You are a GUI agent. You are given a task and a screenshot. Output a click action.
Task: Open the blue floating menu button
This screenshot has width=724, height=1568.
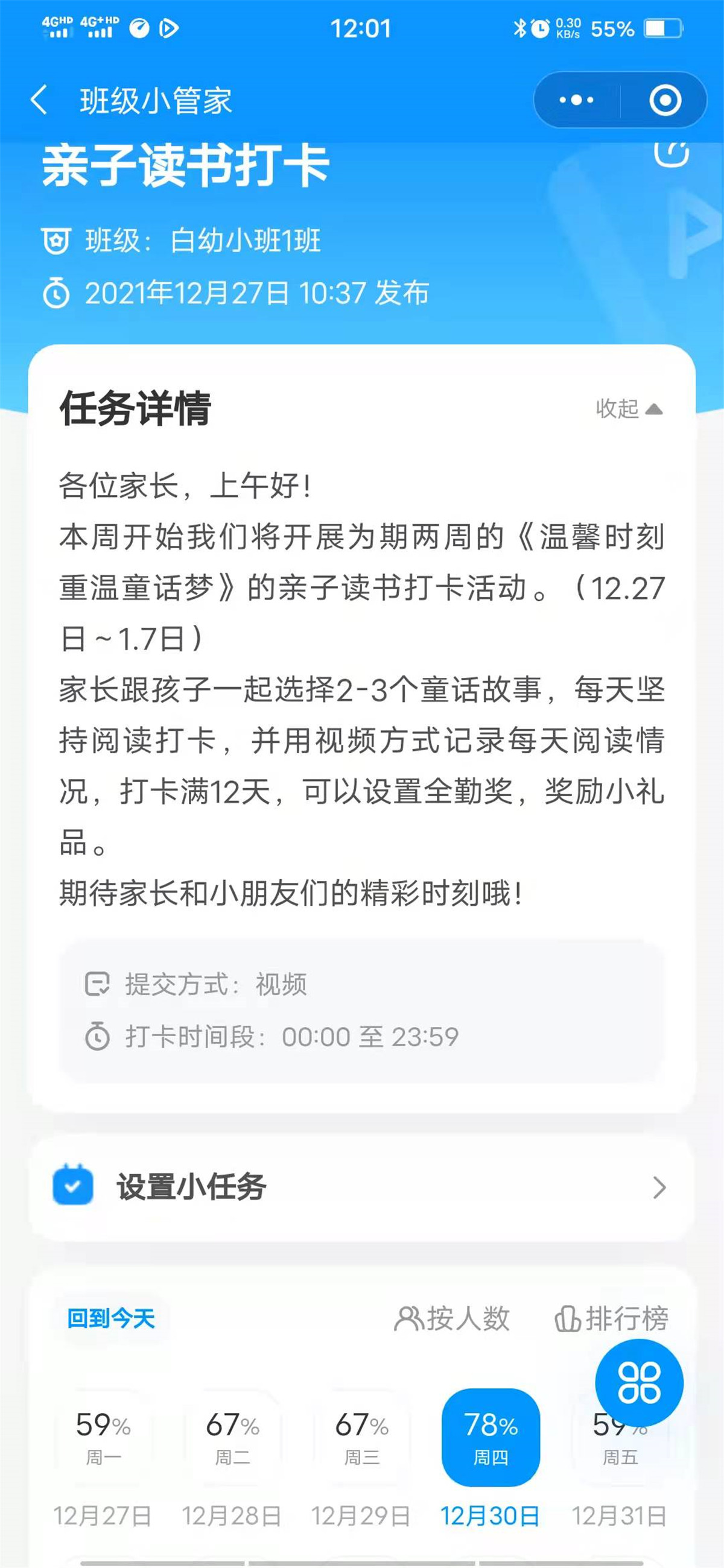(x=639, y=1382)
